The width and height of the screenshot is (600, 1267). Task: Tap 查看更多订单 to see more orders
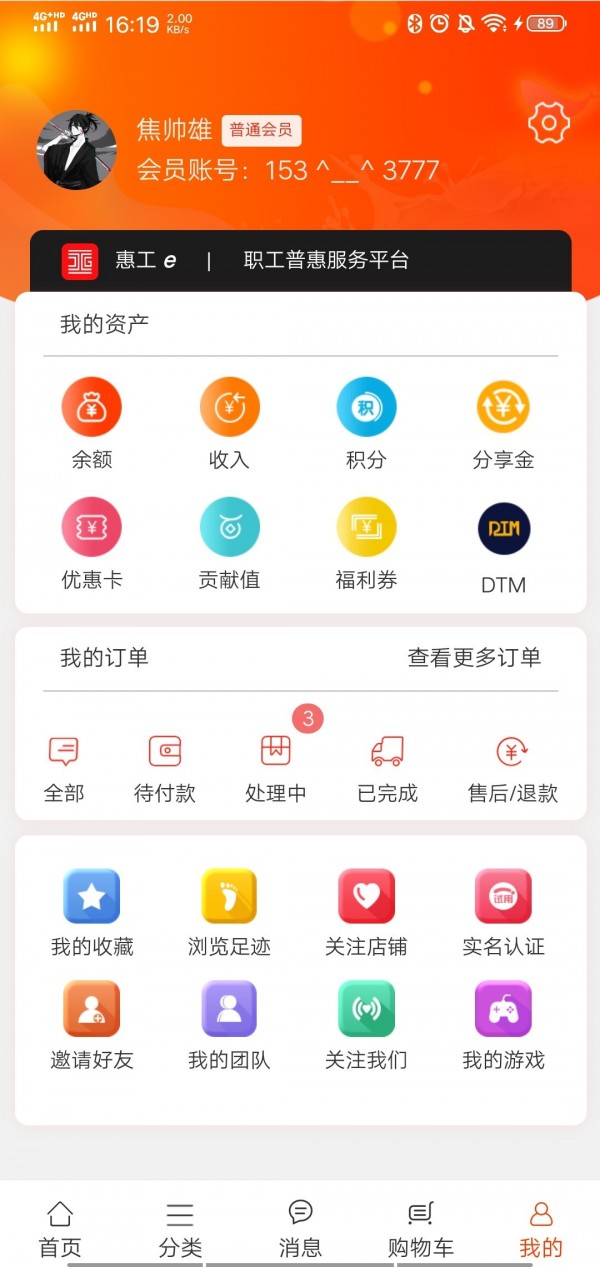[x=474, y=657]
